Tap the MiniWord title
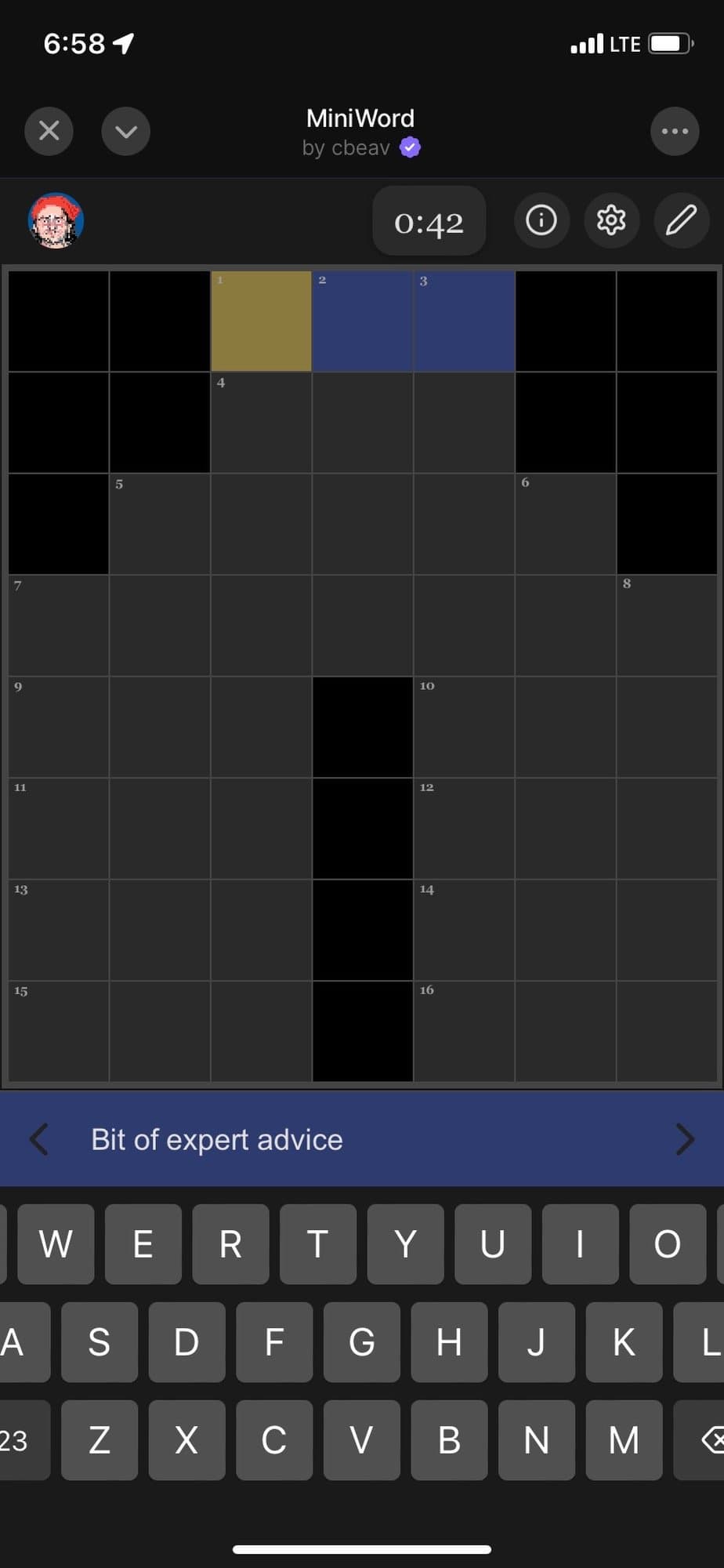 (x=360, y=118)
